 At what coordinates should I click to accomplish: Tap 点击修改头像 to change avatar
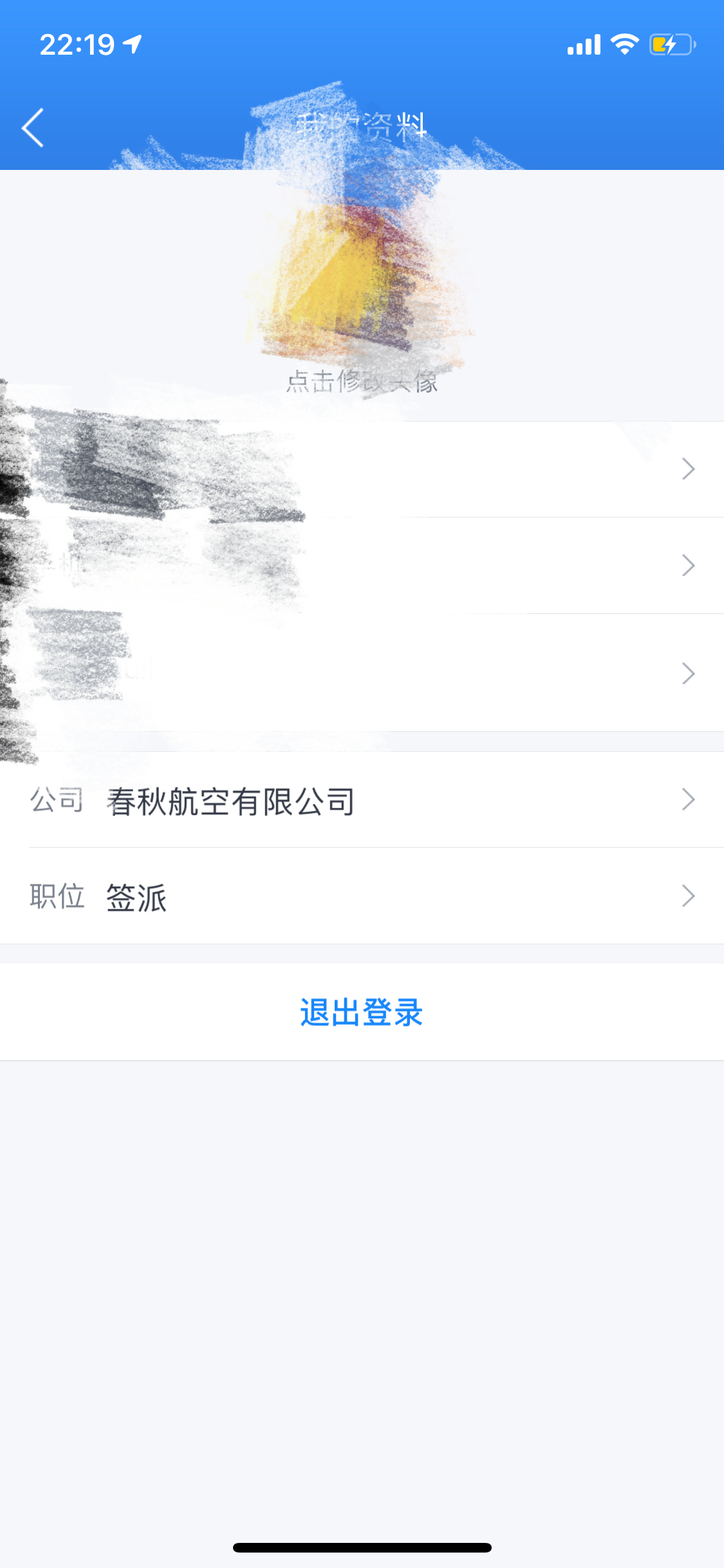pyautogui.click(x=362, y=382)
